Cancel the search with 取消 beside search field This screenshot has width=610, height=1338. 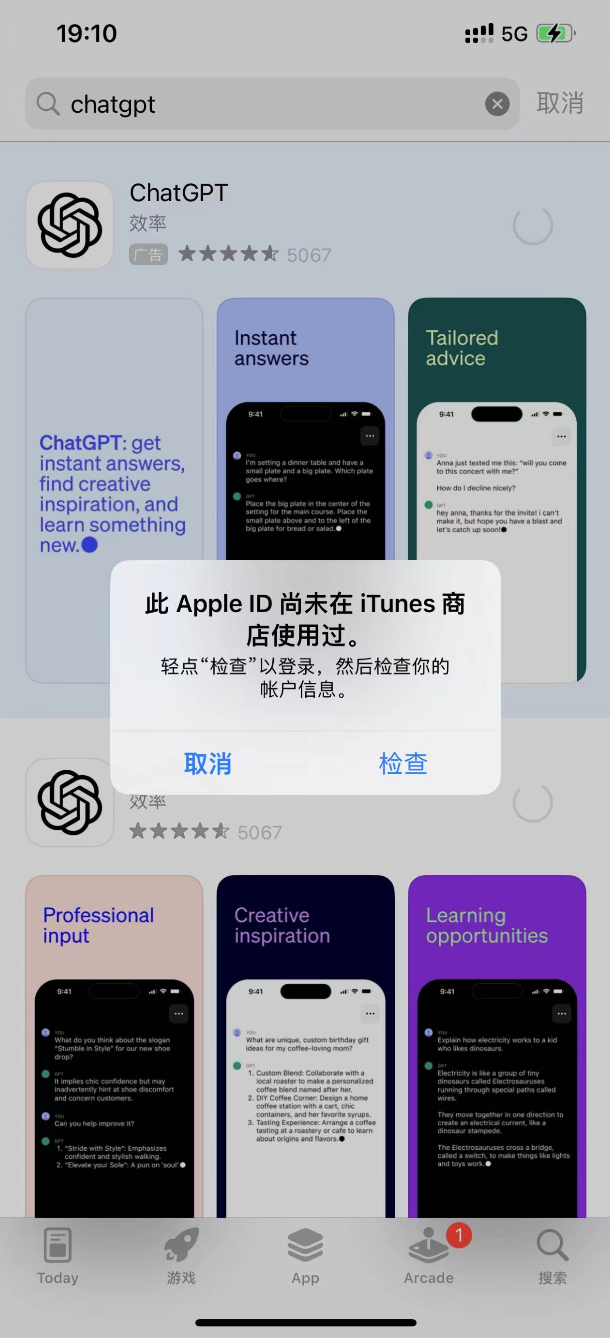tap(560, 103)
